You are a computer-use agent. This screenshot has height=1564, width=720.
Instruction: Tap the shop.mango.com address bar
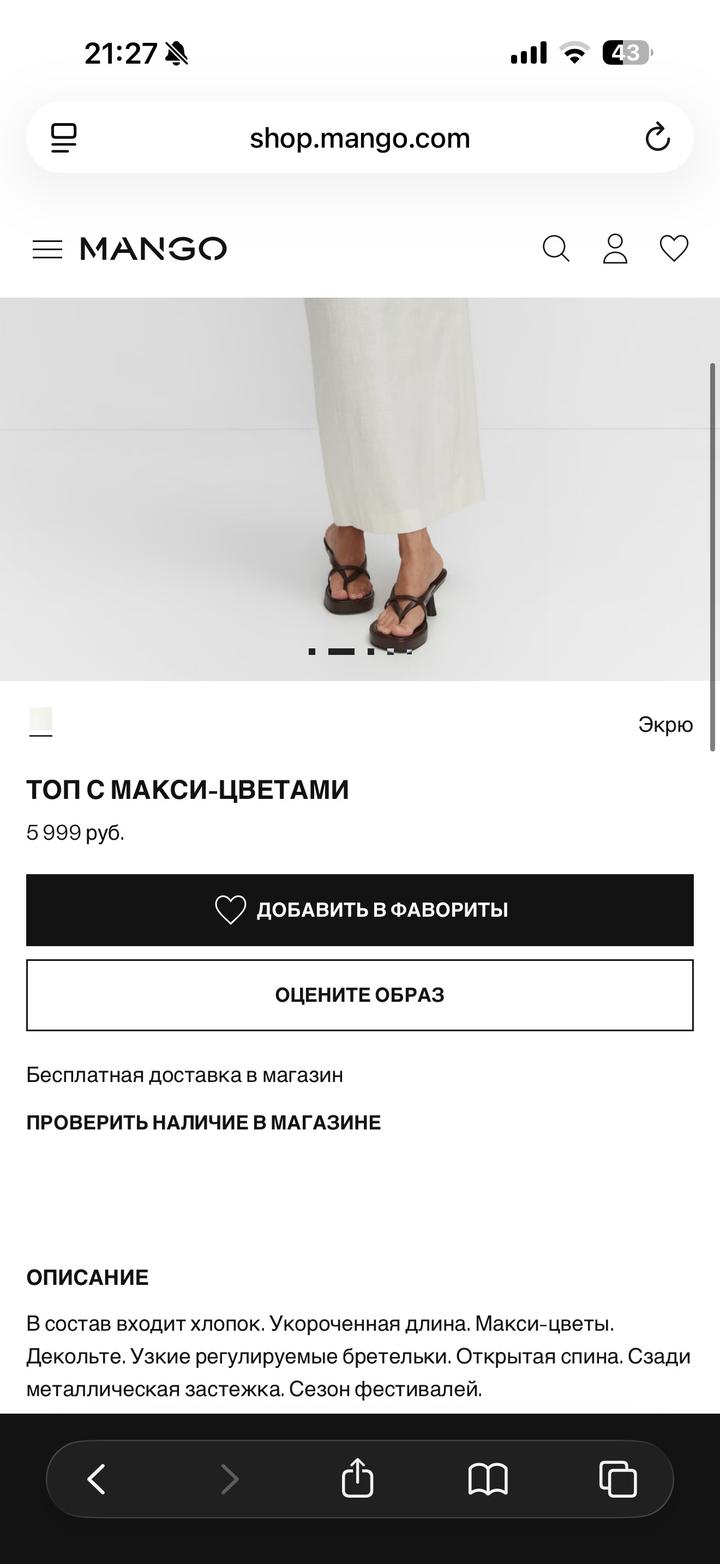[x=360, y=138]
